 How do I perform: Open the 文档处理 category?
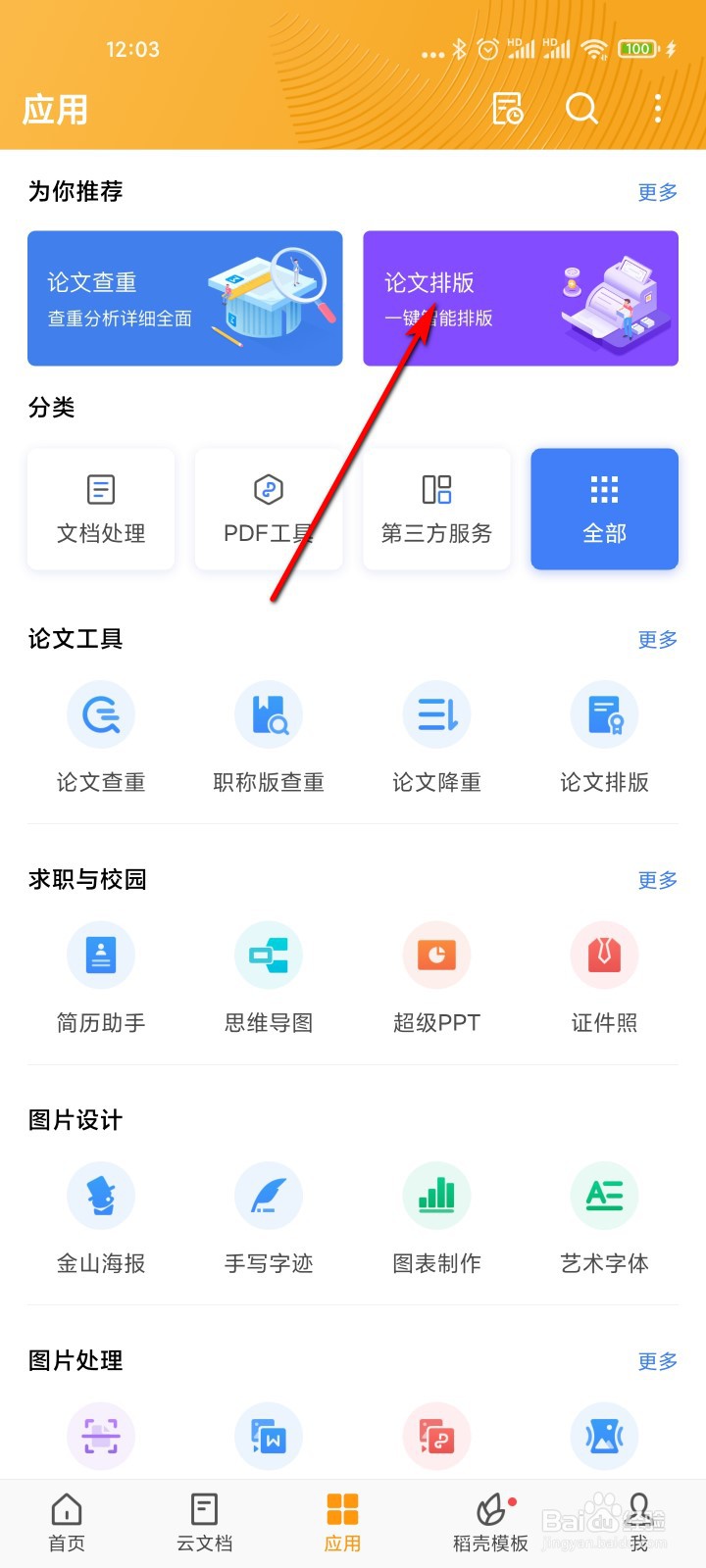(101, 509)
